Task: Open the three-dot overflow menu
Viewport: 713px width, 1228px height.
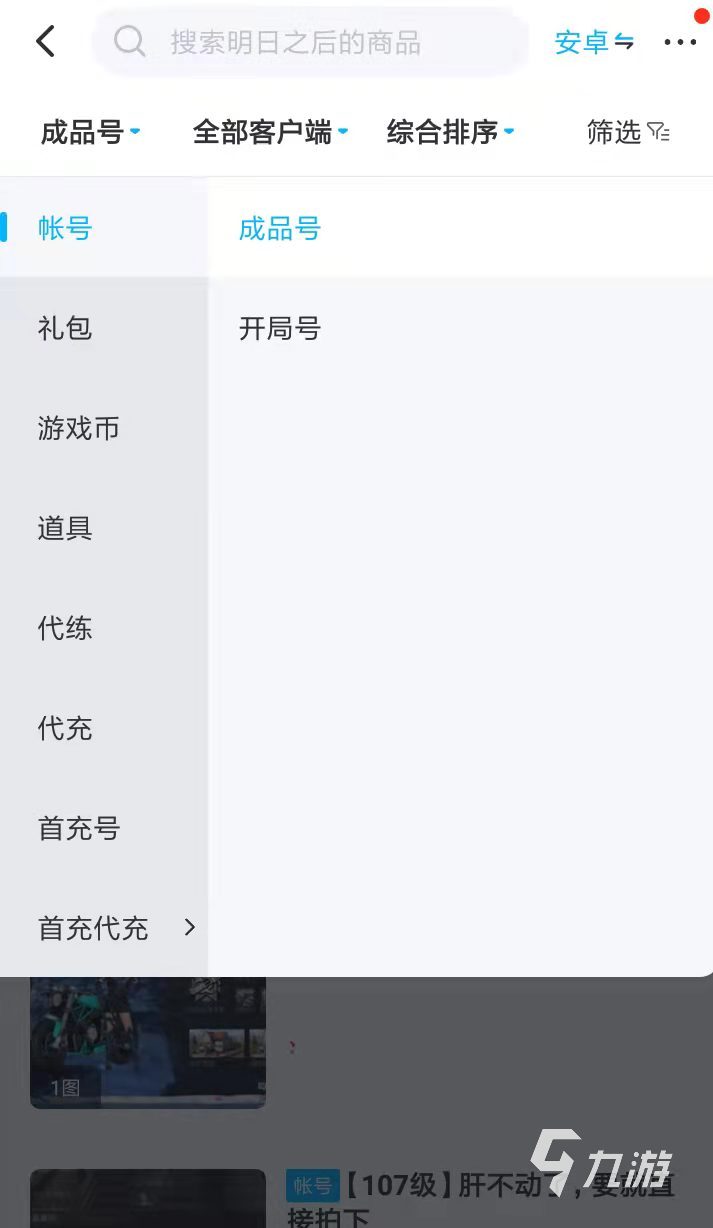Action: pyautogui.click(x=680, y=42)
